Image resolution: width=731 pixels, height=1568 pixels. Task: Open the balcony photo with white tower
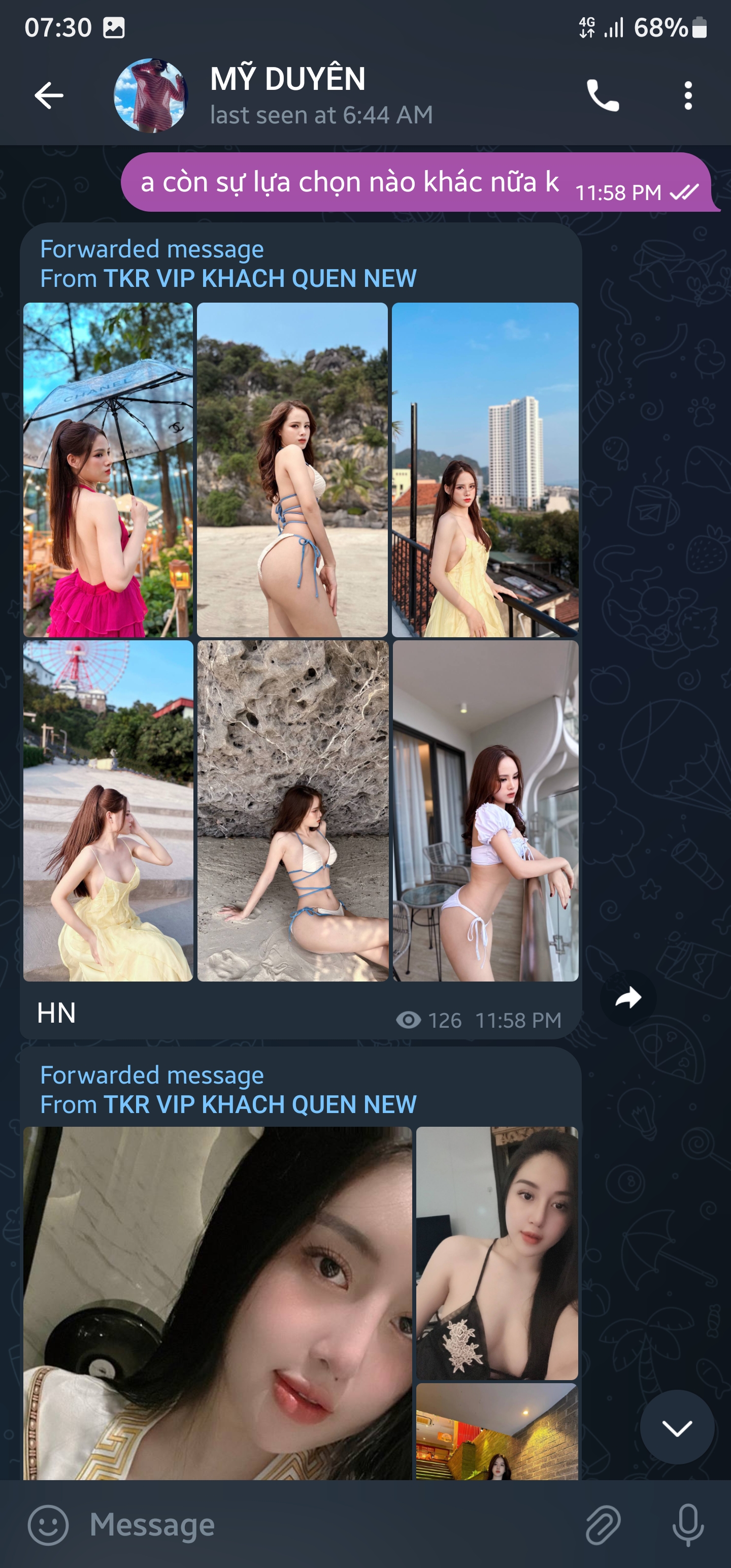tap(484, 469)
